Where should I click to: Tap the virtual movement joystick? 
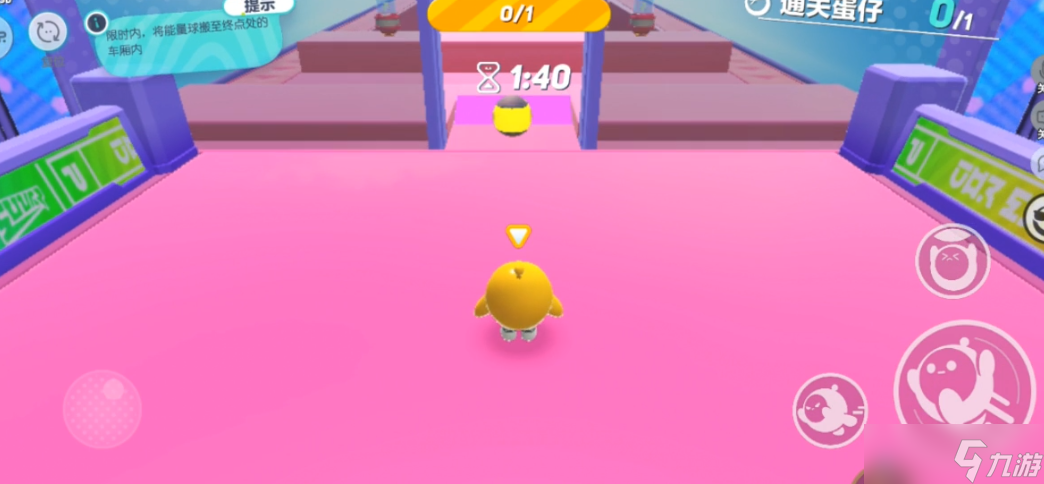pyautogui.click(x=102, y=408)
